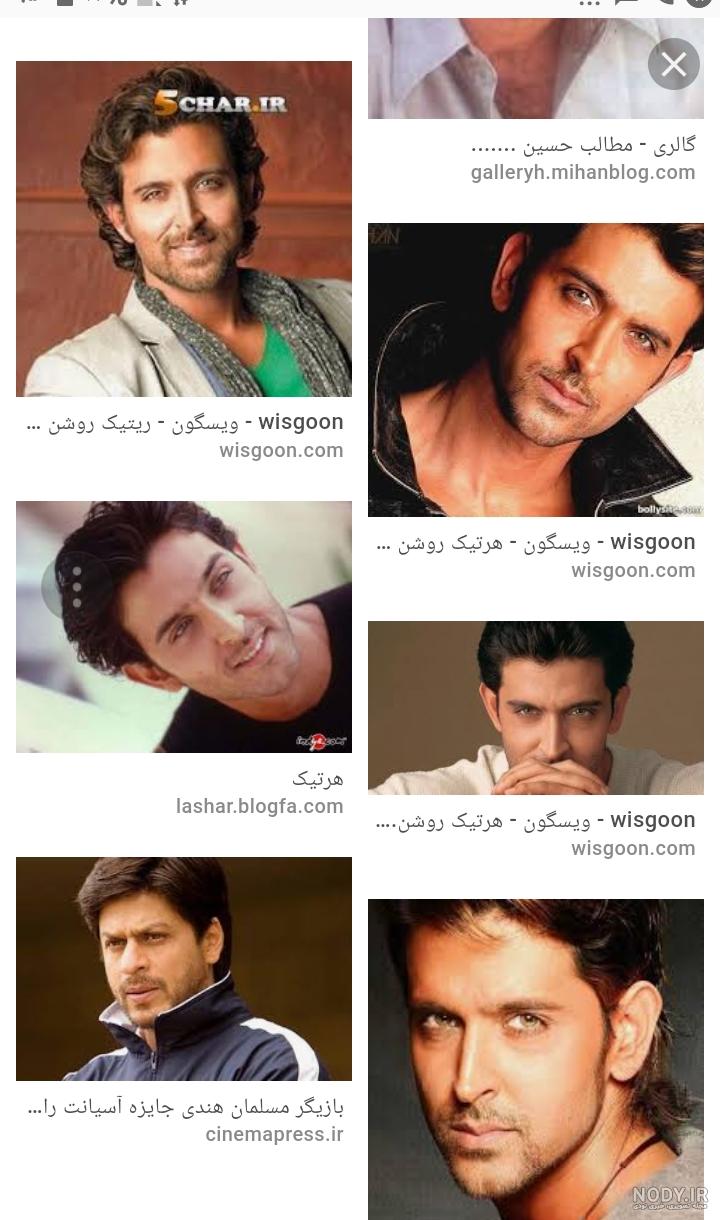The height and width of the screenshot is (1220, 720).
Task: Open the 5char.ir watermarked wisgoon image result
Action: pyautogui.click(x=184, y=229)
